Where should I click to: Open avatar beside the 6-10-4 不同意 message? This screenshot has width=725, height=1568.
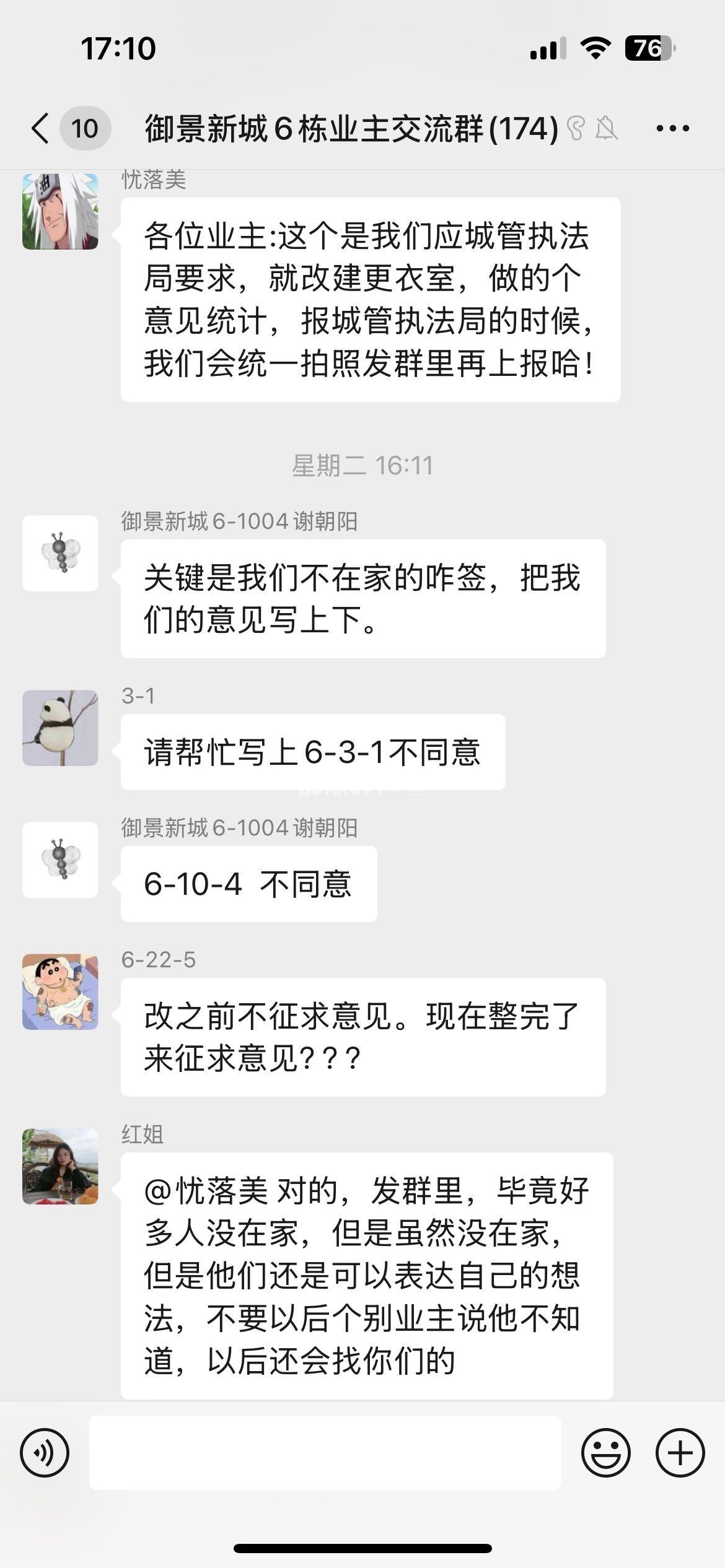tap(60, 860)
